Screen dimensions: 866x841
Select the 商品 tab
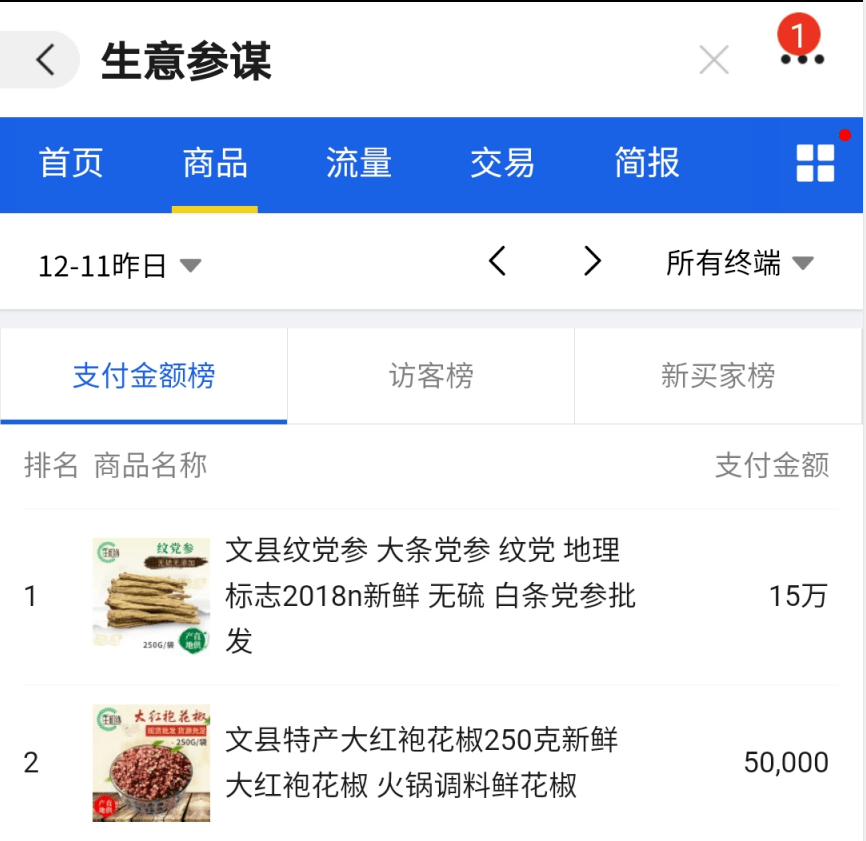click(x=215, y=163)
